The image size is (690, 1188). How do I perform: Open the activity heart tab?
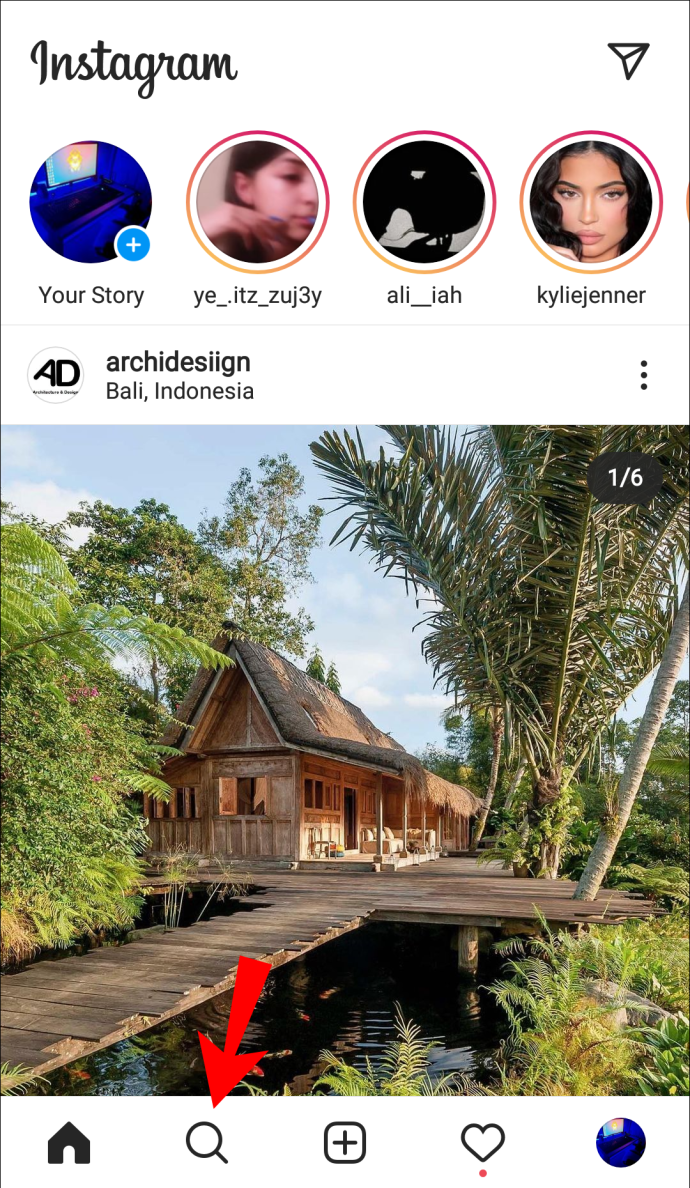482,1142
